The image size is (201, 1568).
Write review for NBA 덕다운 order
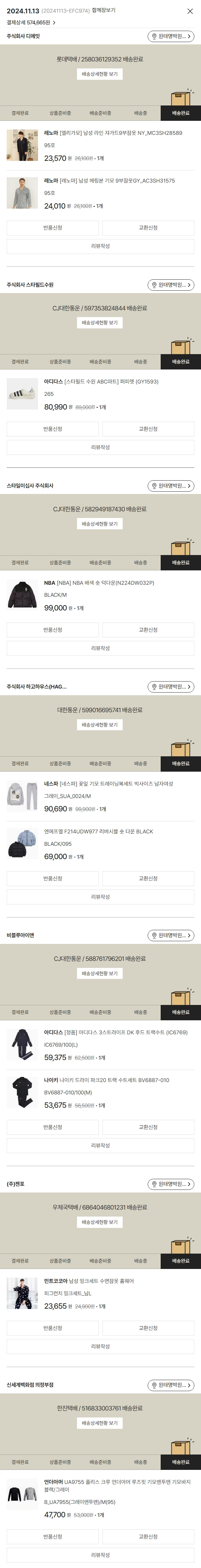point(100,648)
